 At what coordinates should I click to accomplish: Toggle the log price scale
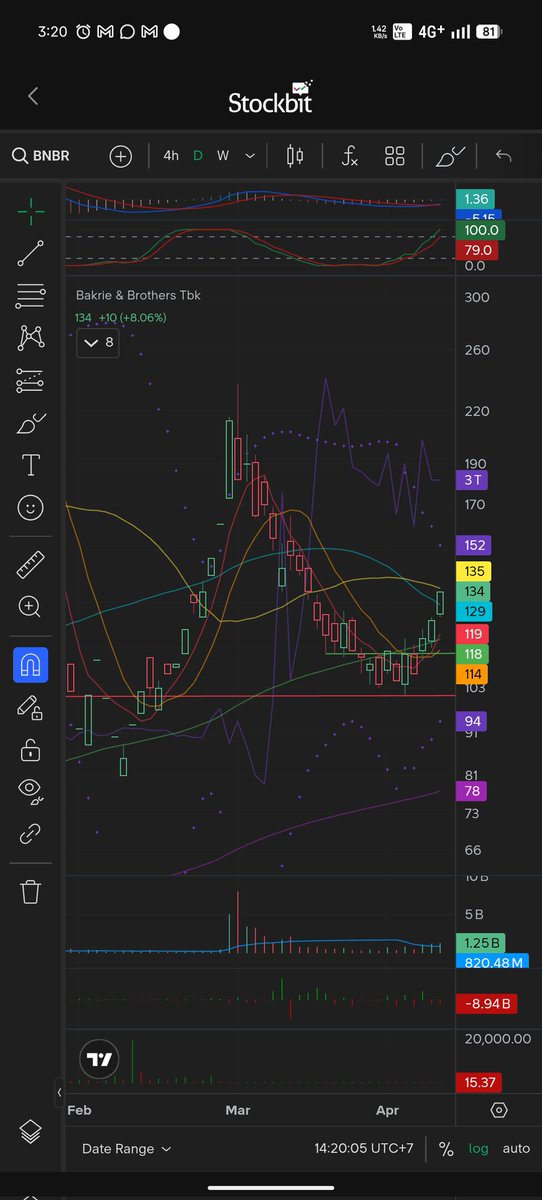click(479, 1149)
